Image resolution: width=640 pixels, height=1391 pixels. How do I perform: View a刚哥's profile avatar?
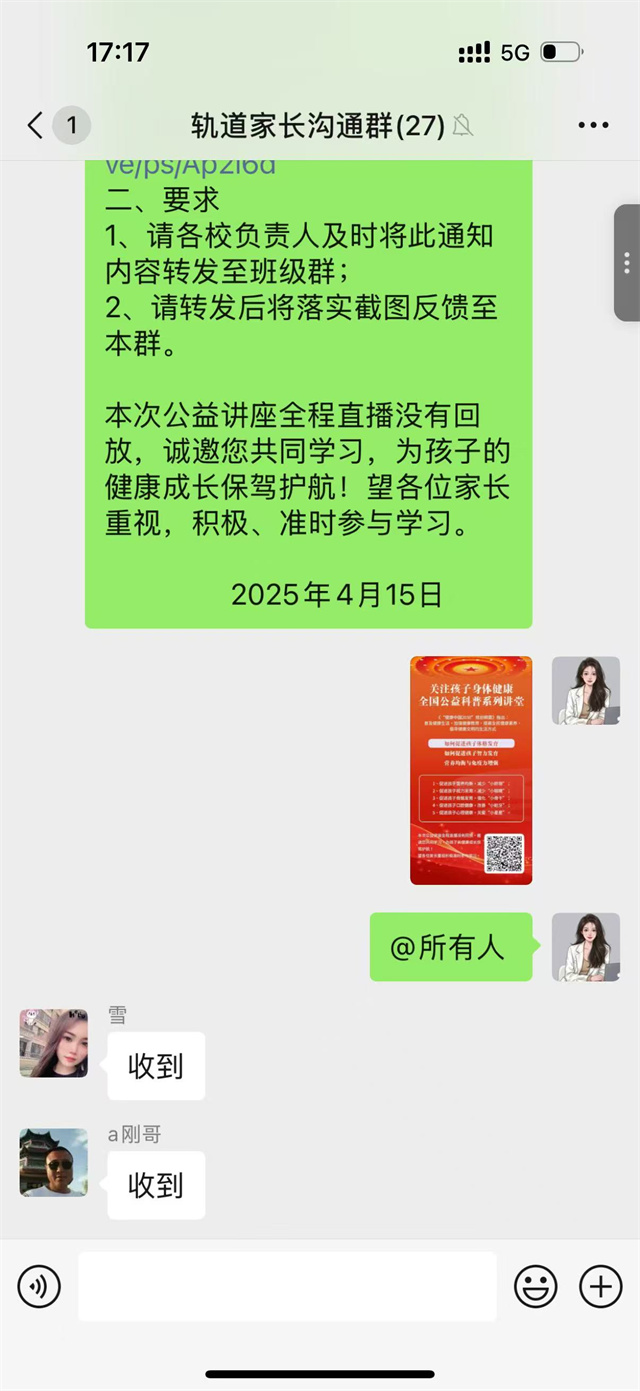54,1162
